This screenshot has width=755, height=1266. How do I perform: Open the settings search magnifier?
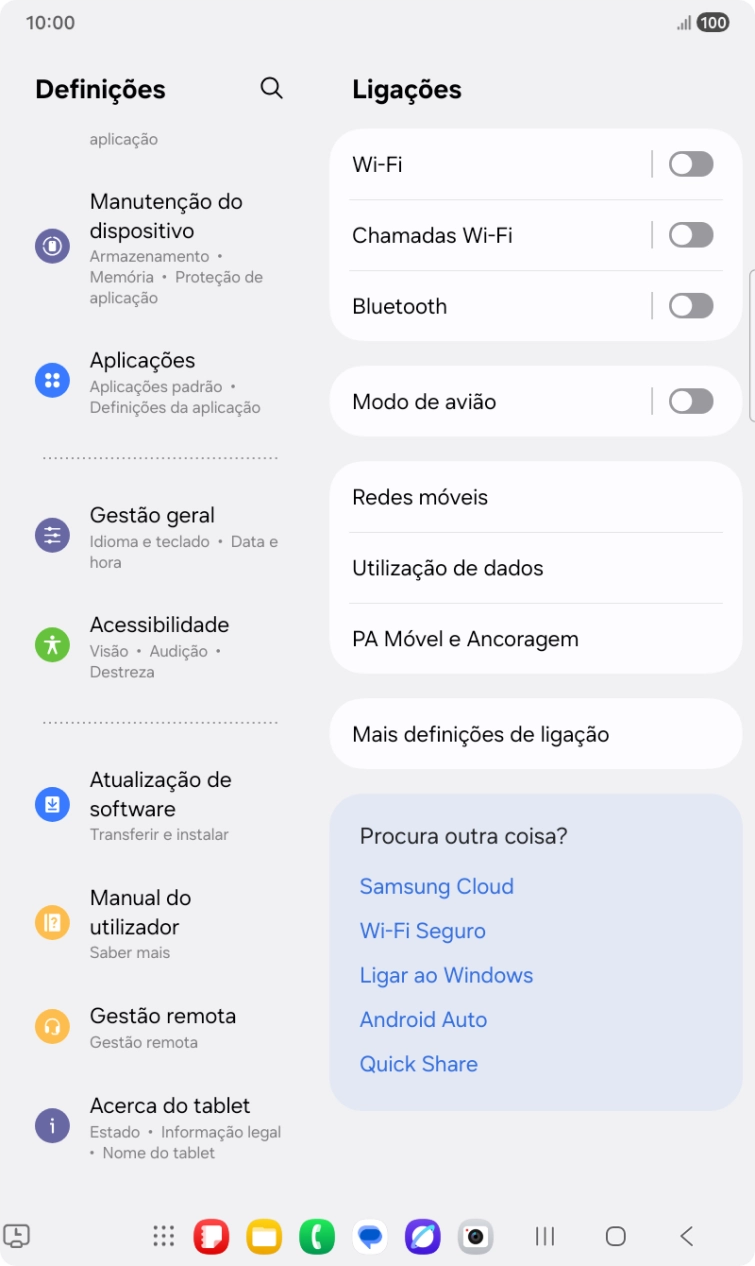271,88
